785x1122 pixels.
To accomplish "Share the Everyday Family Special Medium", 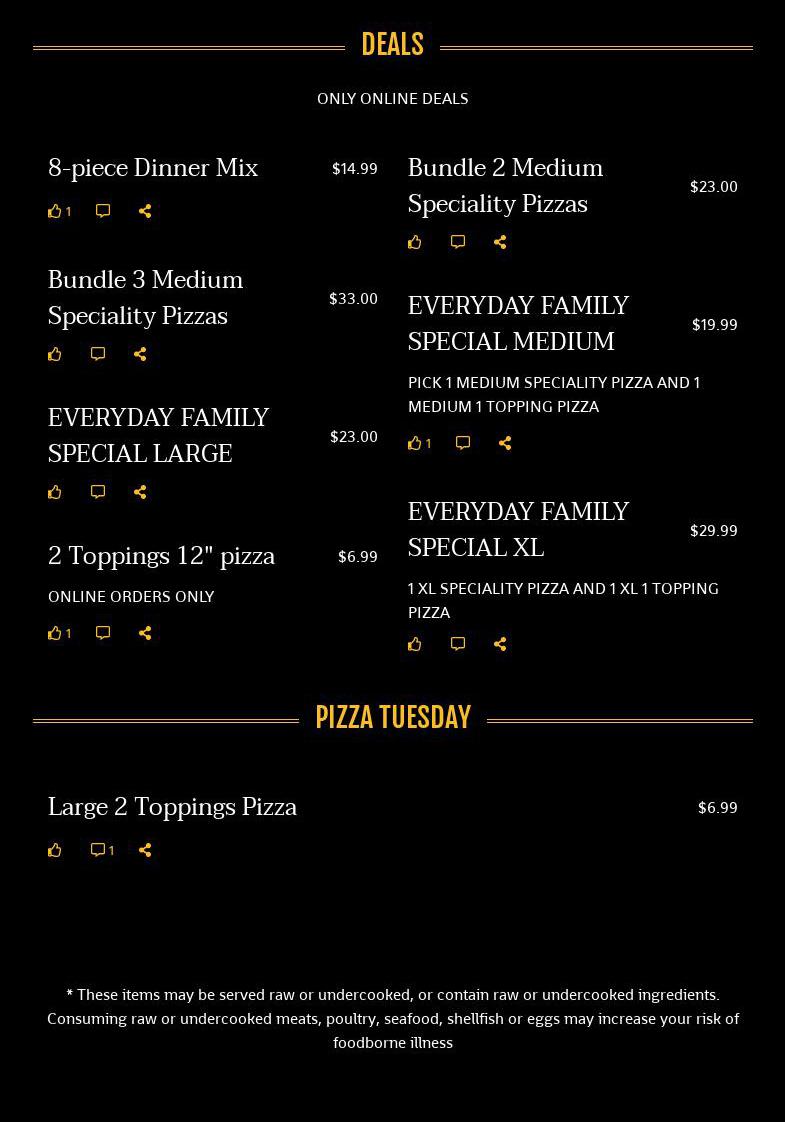I will coord(505,443).
